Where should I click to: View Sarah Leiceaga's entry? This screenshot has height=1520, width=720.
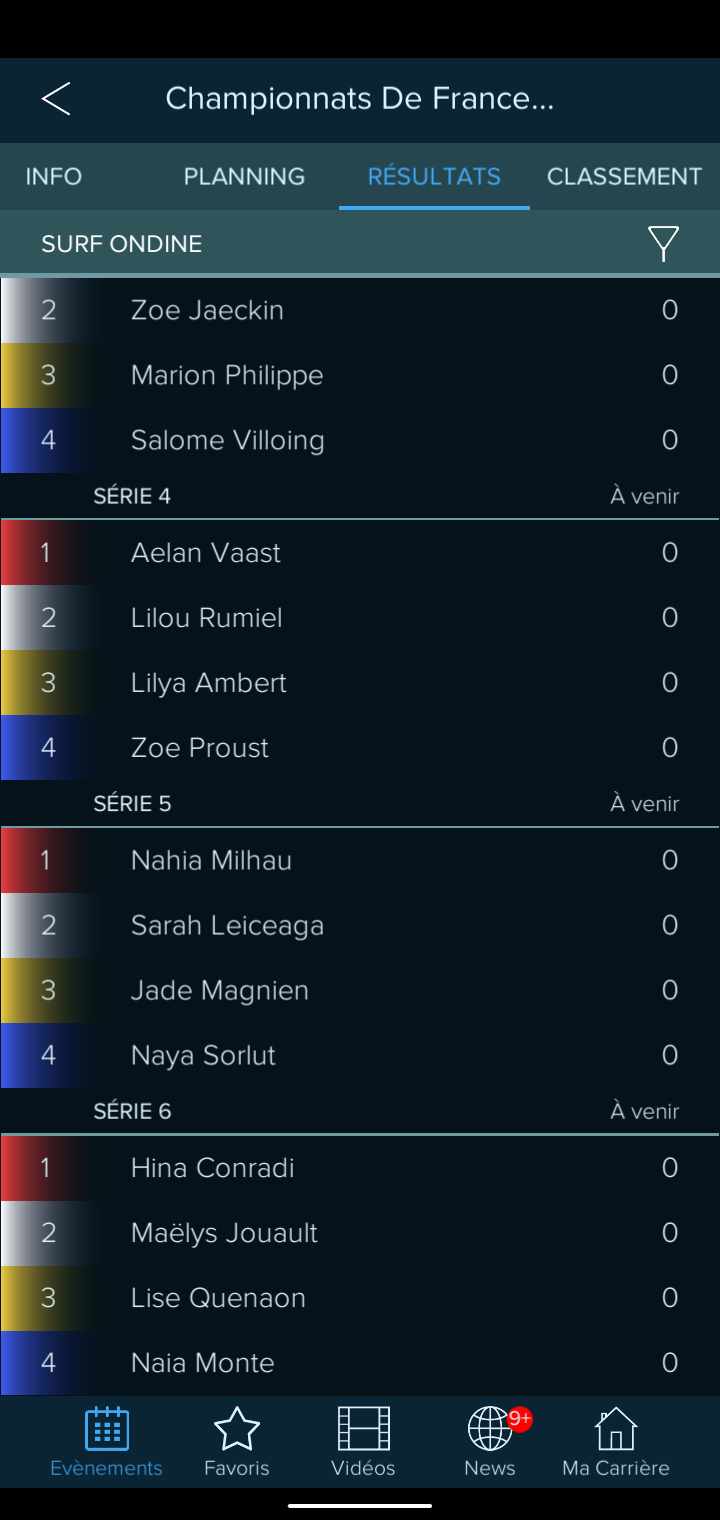coord(360,925)
